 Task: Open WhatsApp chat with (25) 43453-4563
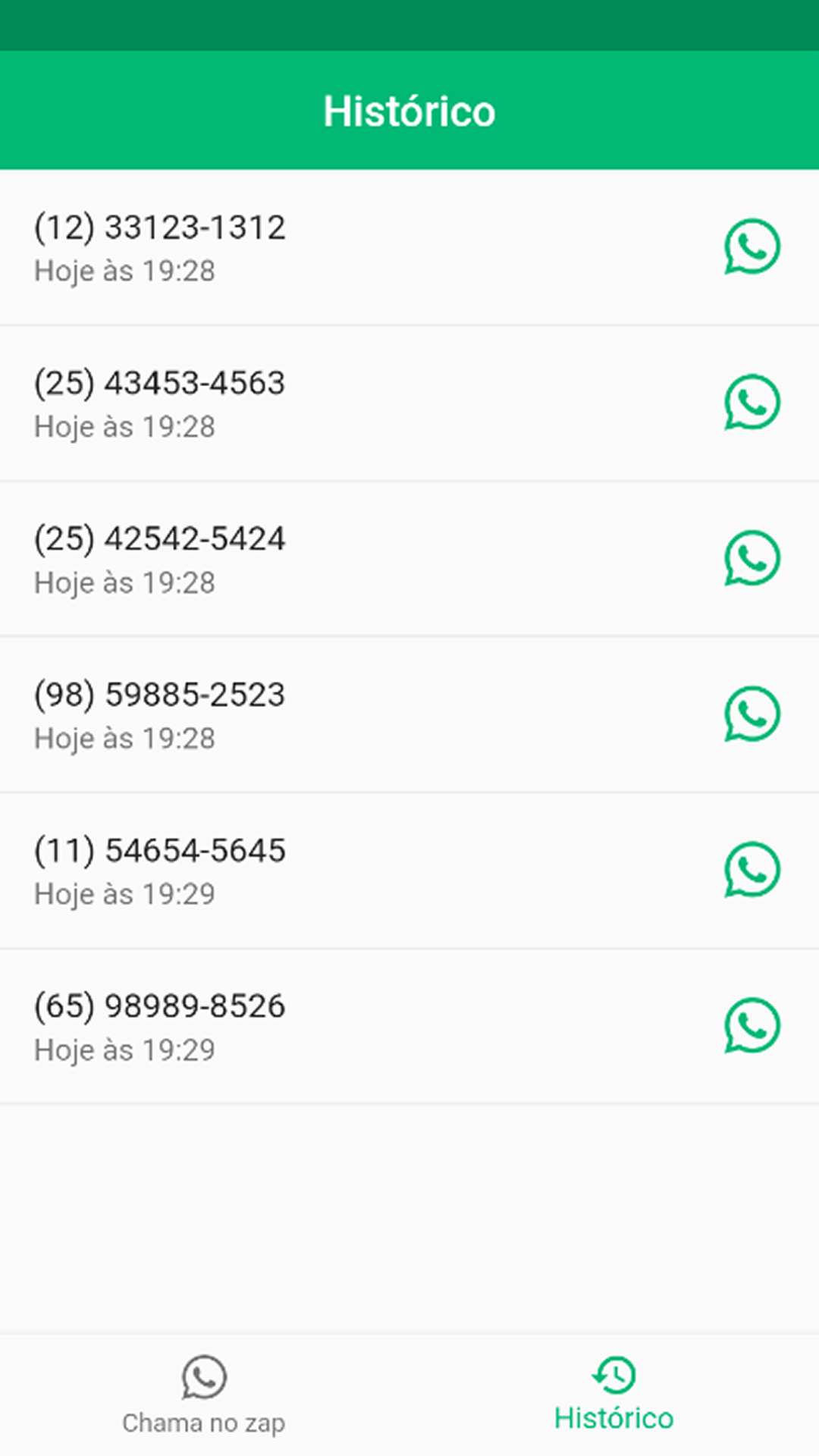pyautogui.click(x=752, y=403)
